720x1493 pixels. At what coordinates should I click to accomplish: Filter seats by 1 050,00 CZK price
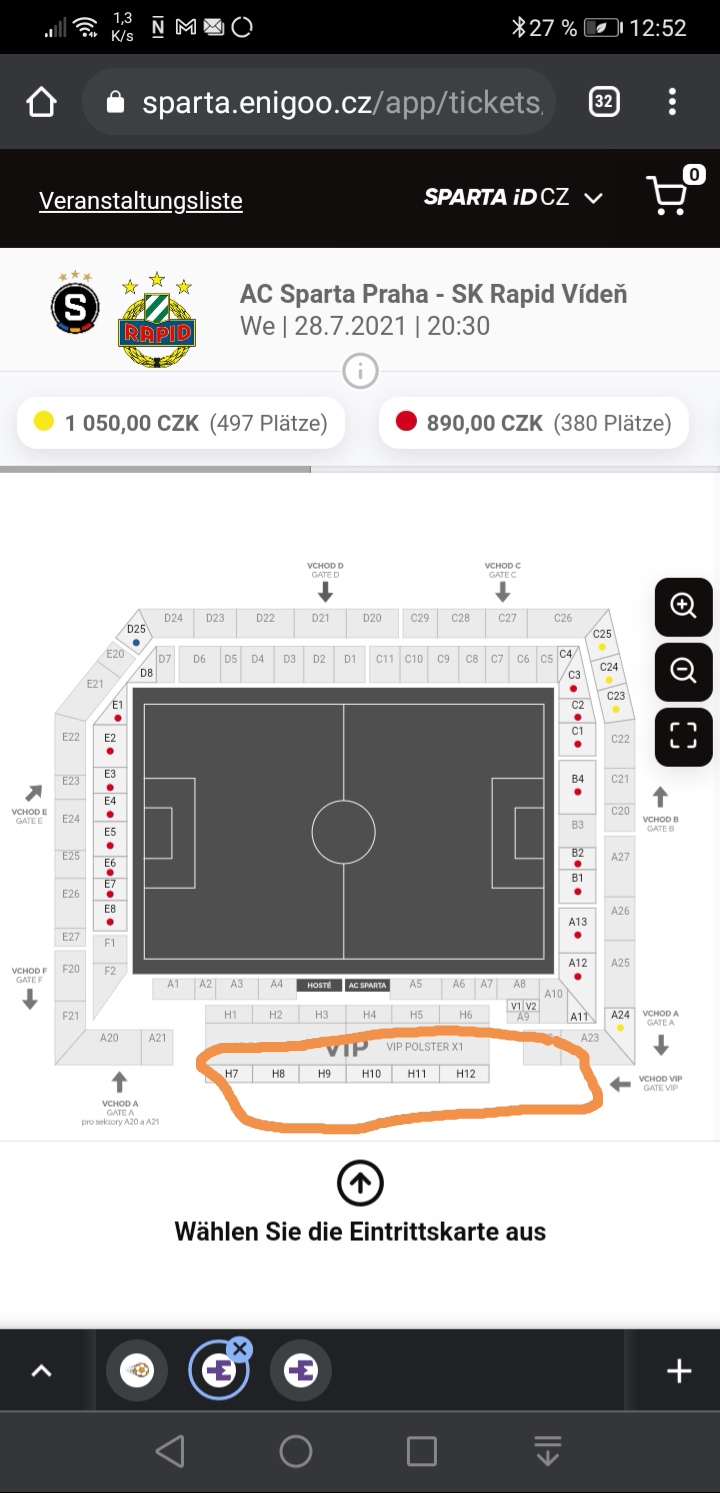(181, 423)
